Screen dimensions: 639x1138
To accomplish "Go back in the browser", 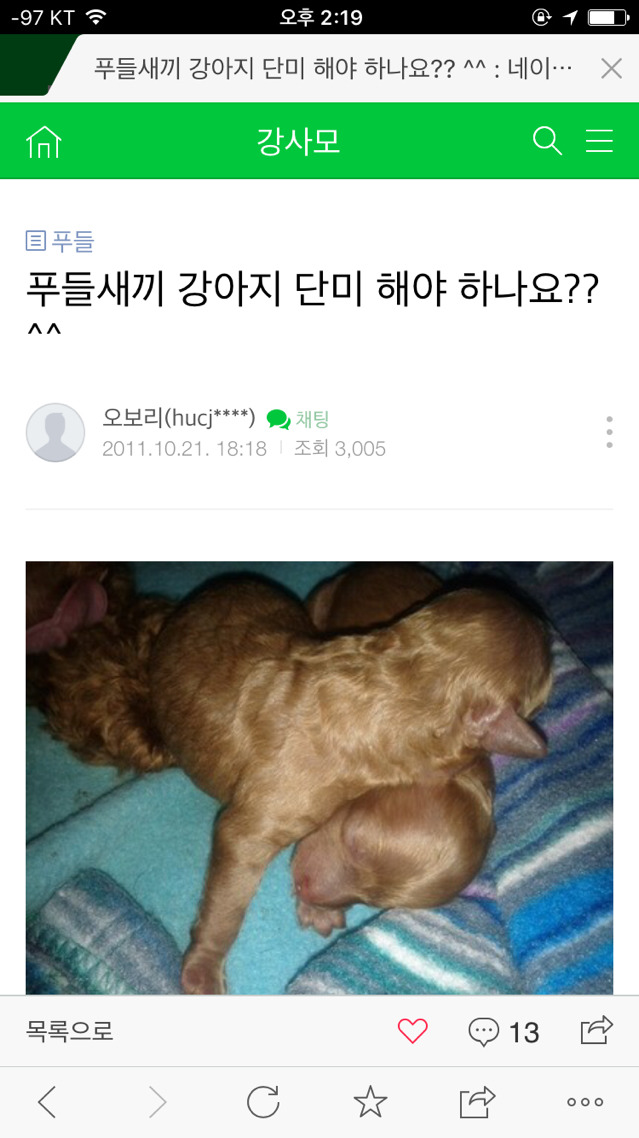I will click(x=47, y=1102).
